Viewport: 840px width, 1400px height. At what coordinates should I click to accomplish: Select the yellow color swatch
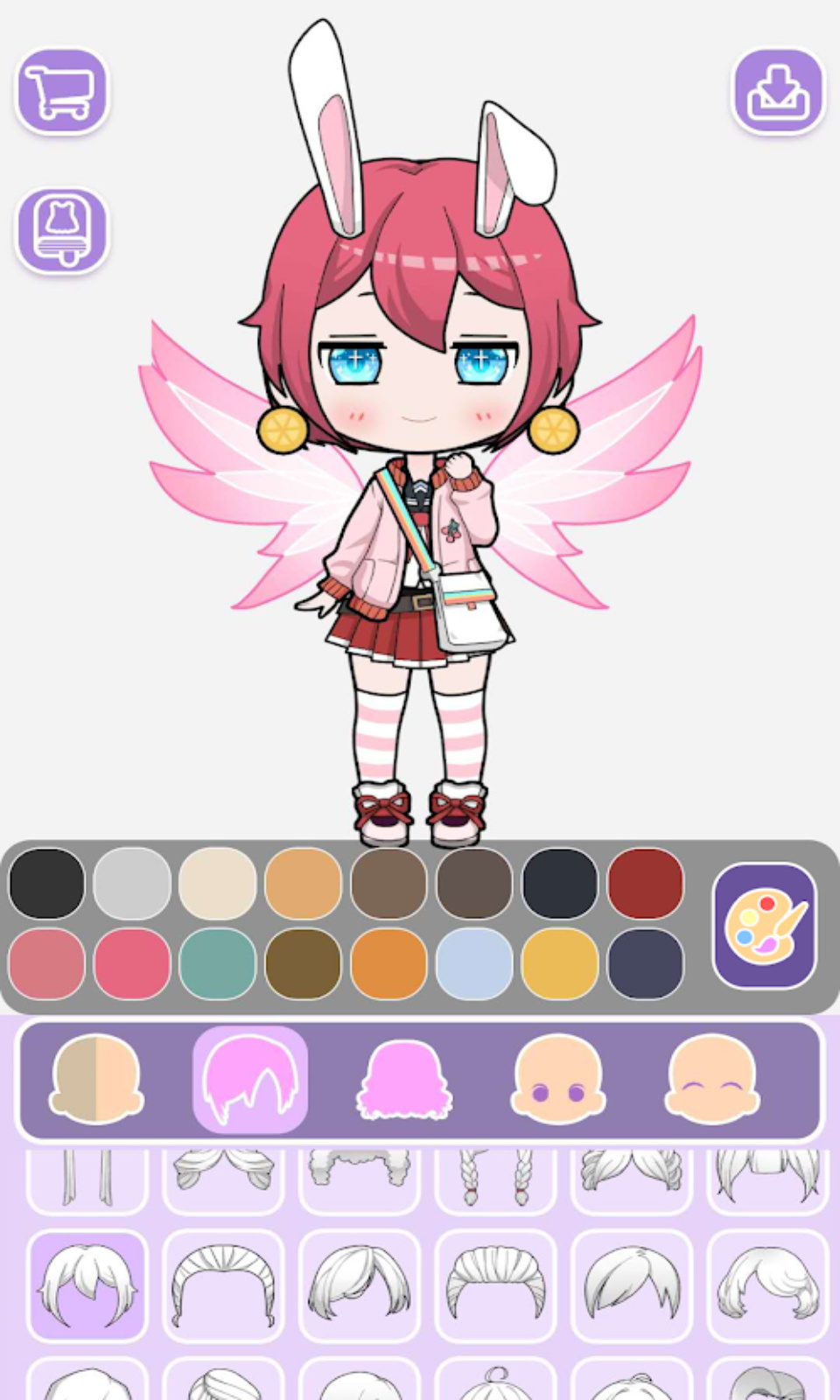[x=559, y=963]
